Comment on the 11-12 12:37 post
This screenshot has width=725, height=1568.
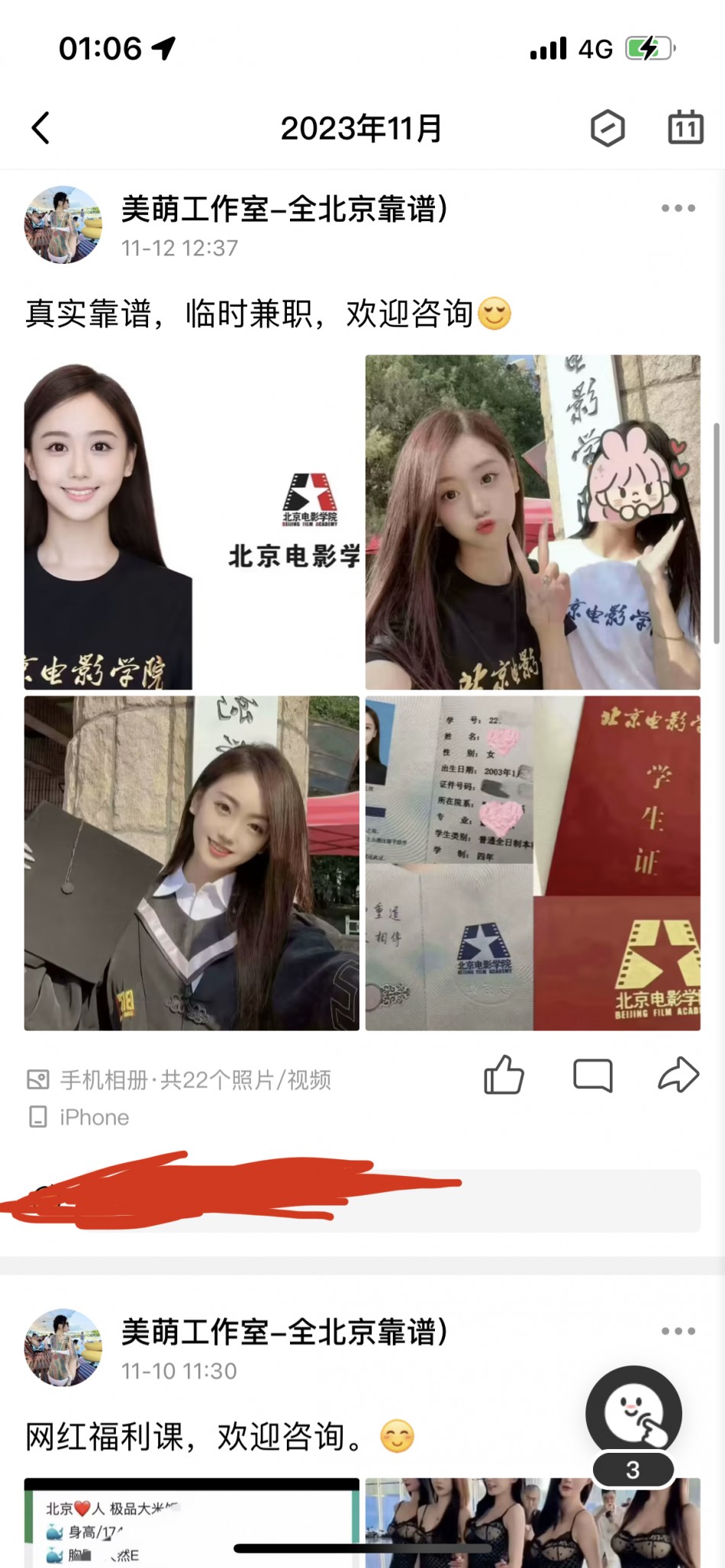[x=592, y=1075]
